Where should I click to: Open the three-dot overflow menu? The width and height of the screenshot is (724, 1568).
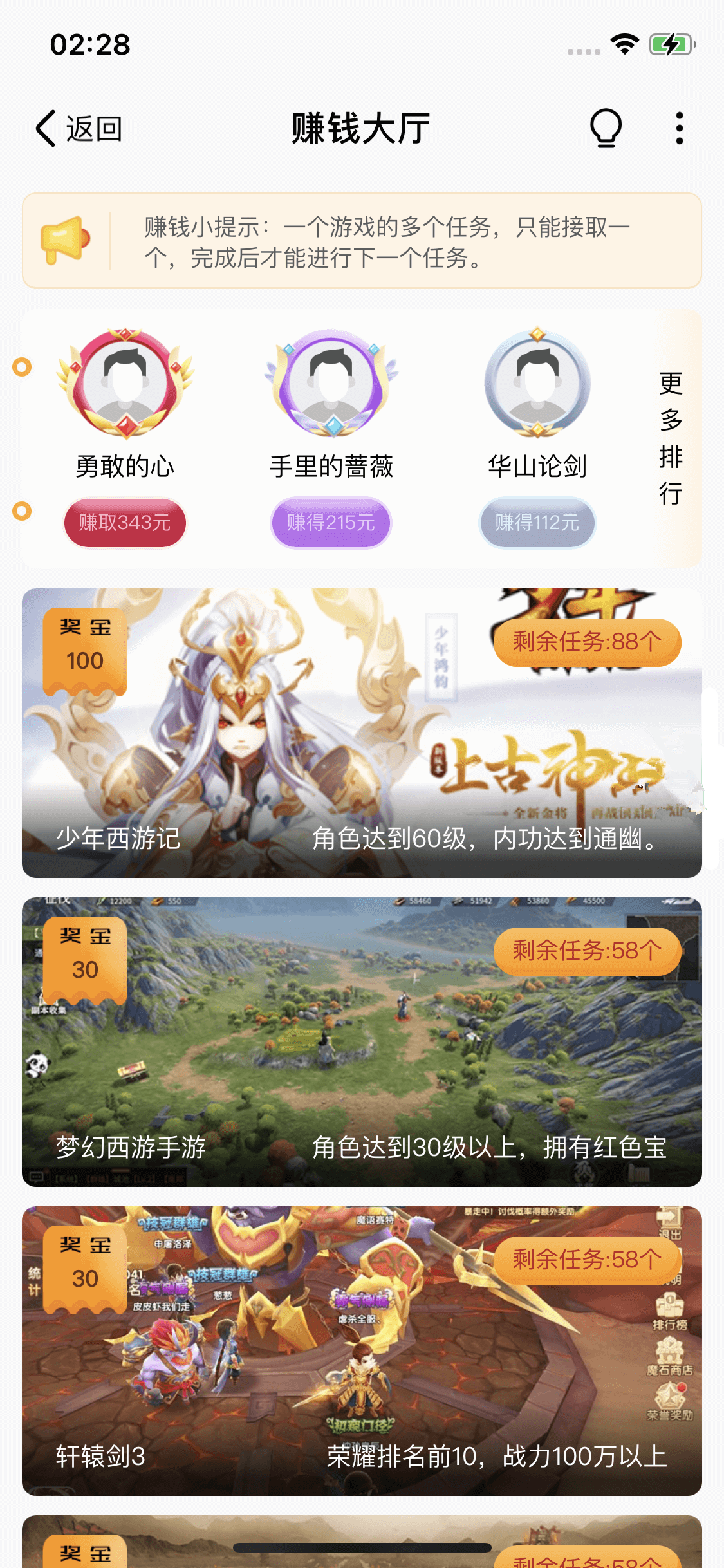tap(679, 129)
